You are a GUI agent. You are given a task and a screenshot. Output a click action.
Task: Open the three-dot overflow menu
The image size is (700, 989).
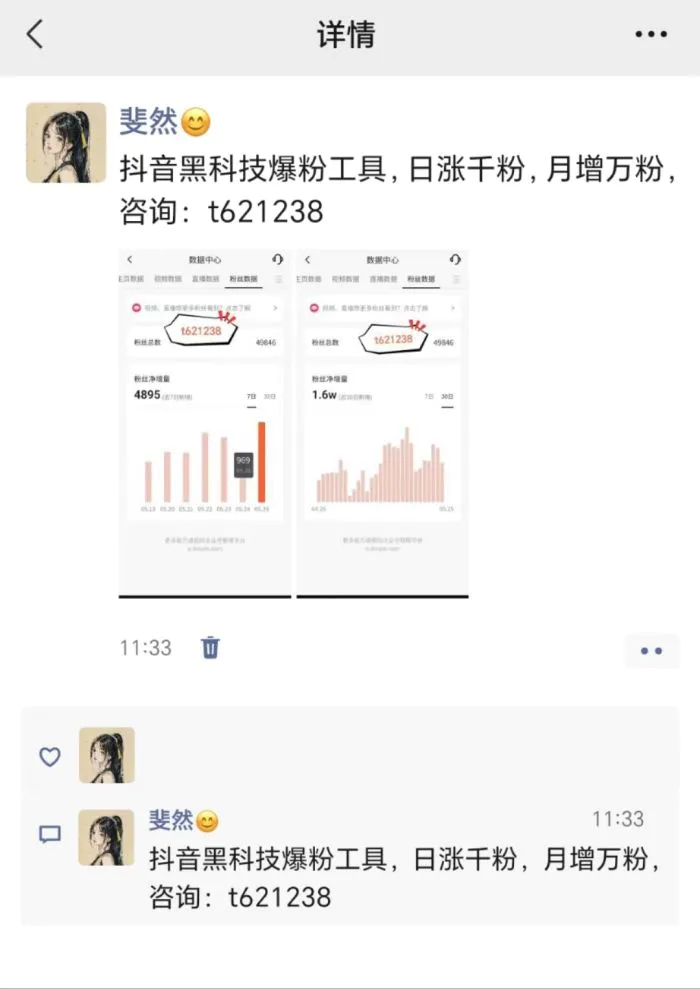(651, 35)
